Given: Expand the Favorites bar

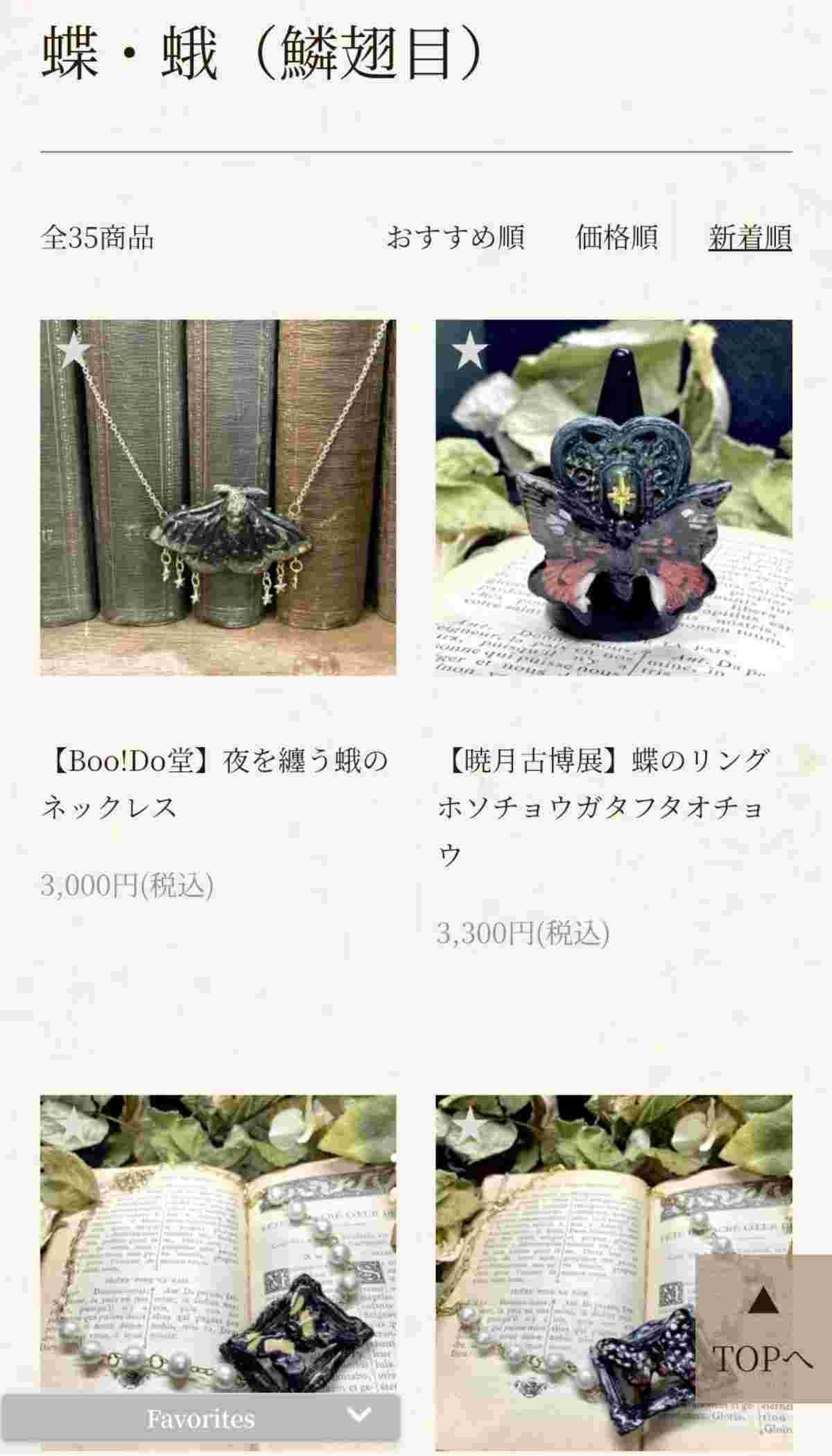Looking at the screenshot, I should click(201, 1419).
